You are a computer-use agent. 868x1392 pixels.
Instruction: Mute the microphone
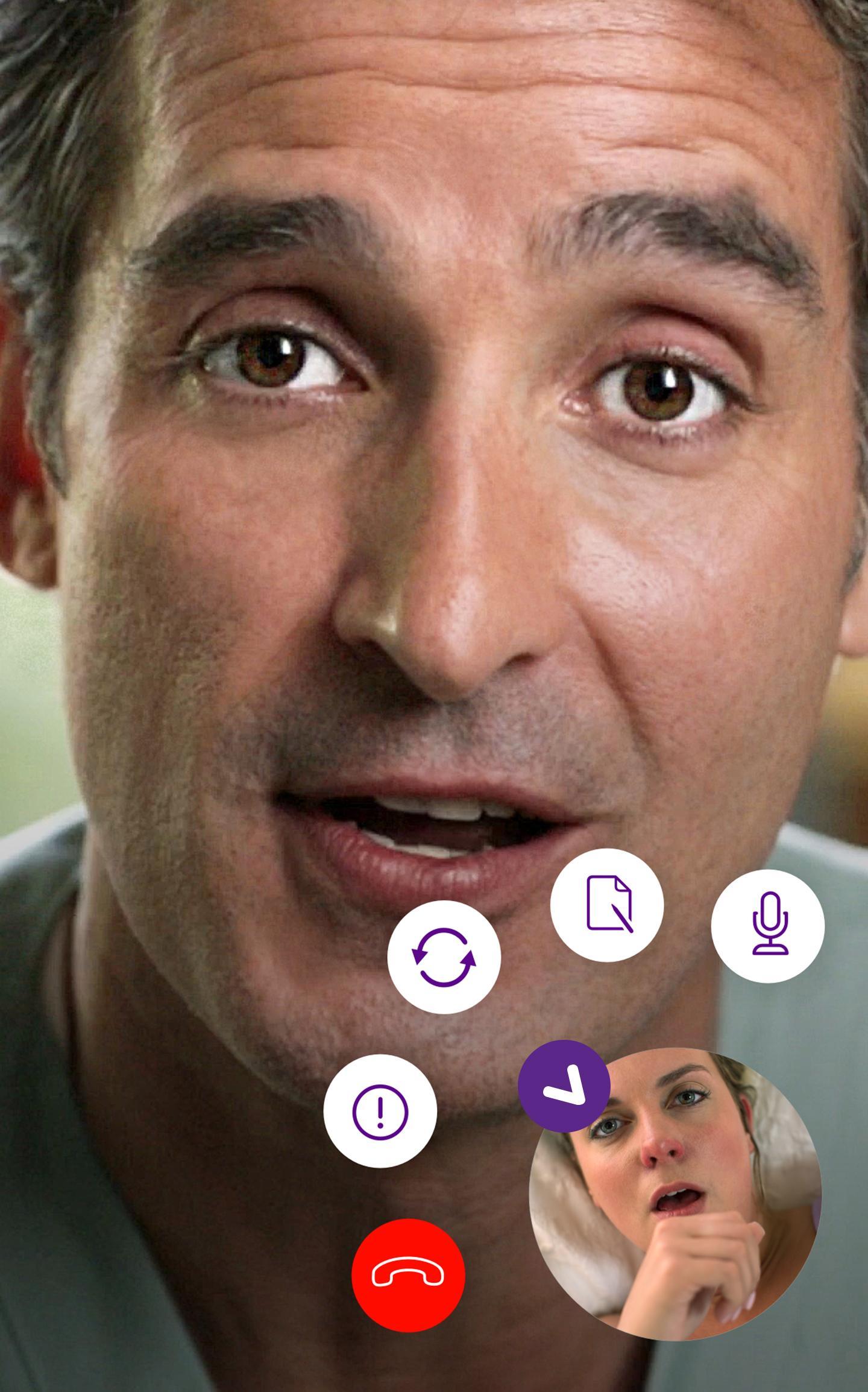pyautogui.click(x=768, y=926)
